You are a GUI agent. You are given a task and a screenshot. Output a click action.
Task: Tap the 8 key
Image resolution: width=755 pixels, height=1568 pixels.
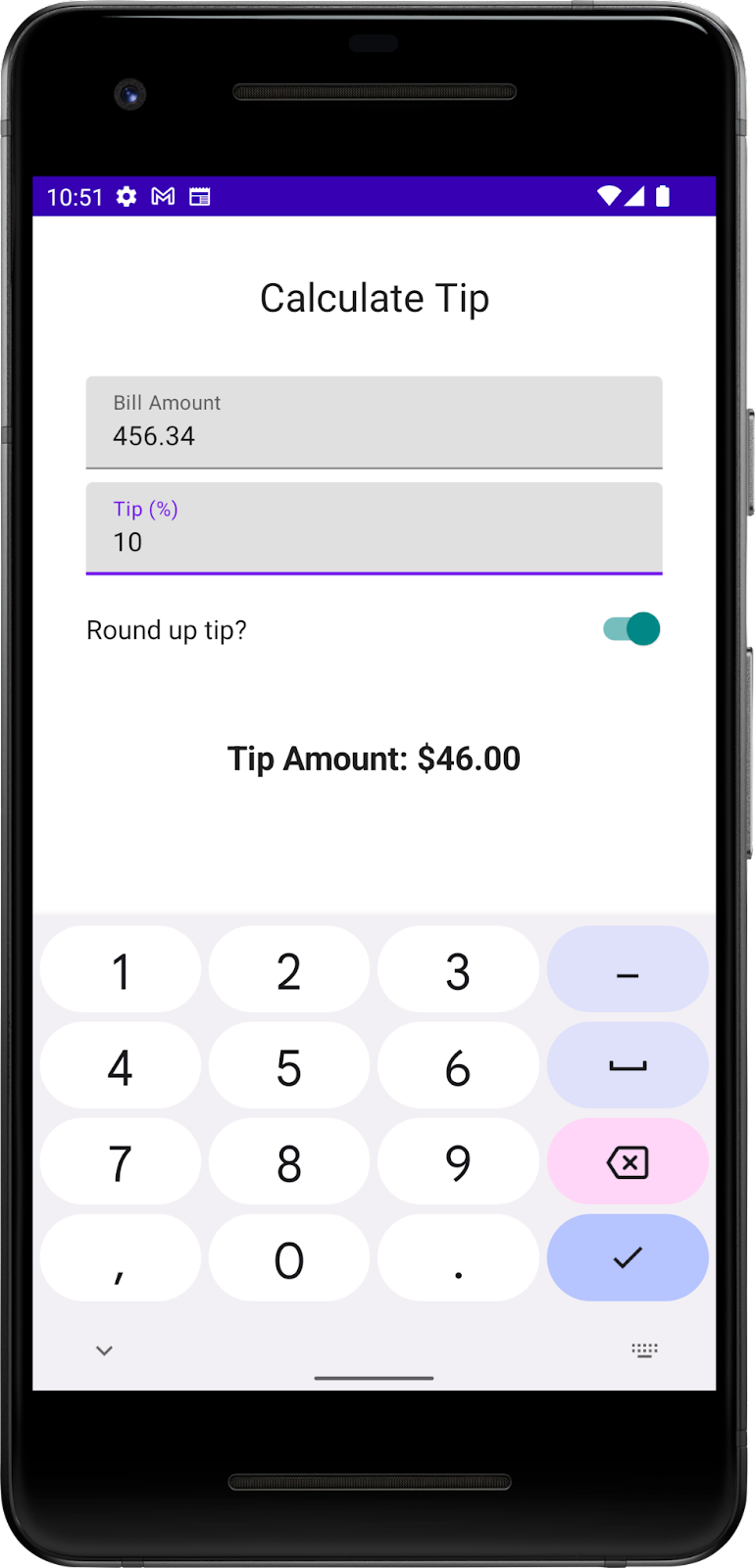point(289,1162)
